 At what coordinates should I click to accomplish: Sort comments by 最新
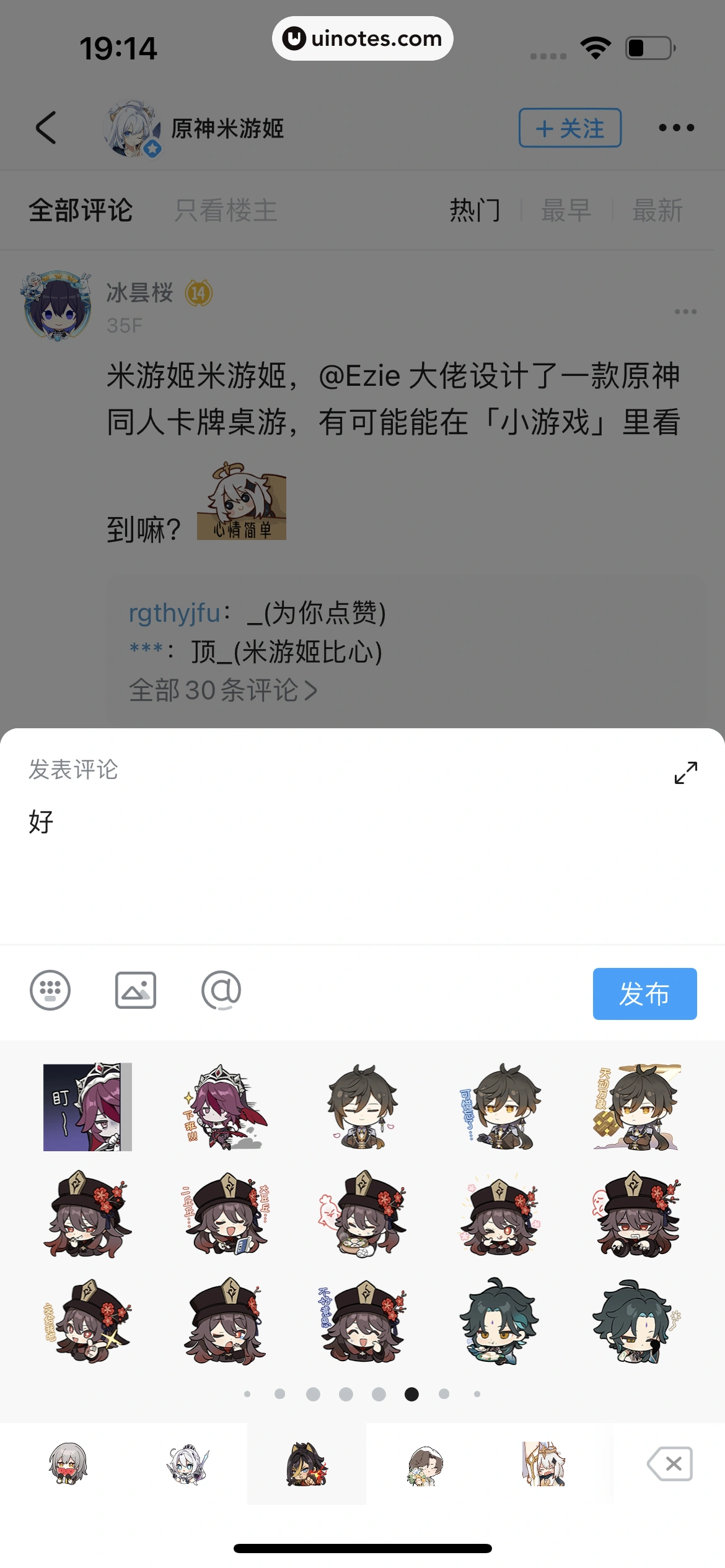point(657,211)
